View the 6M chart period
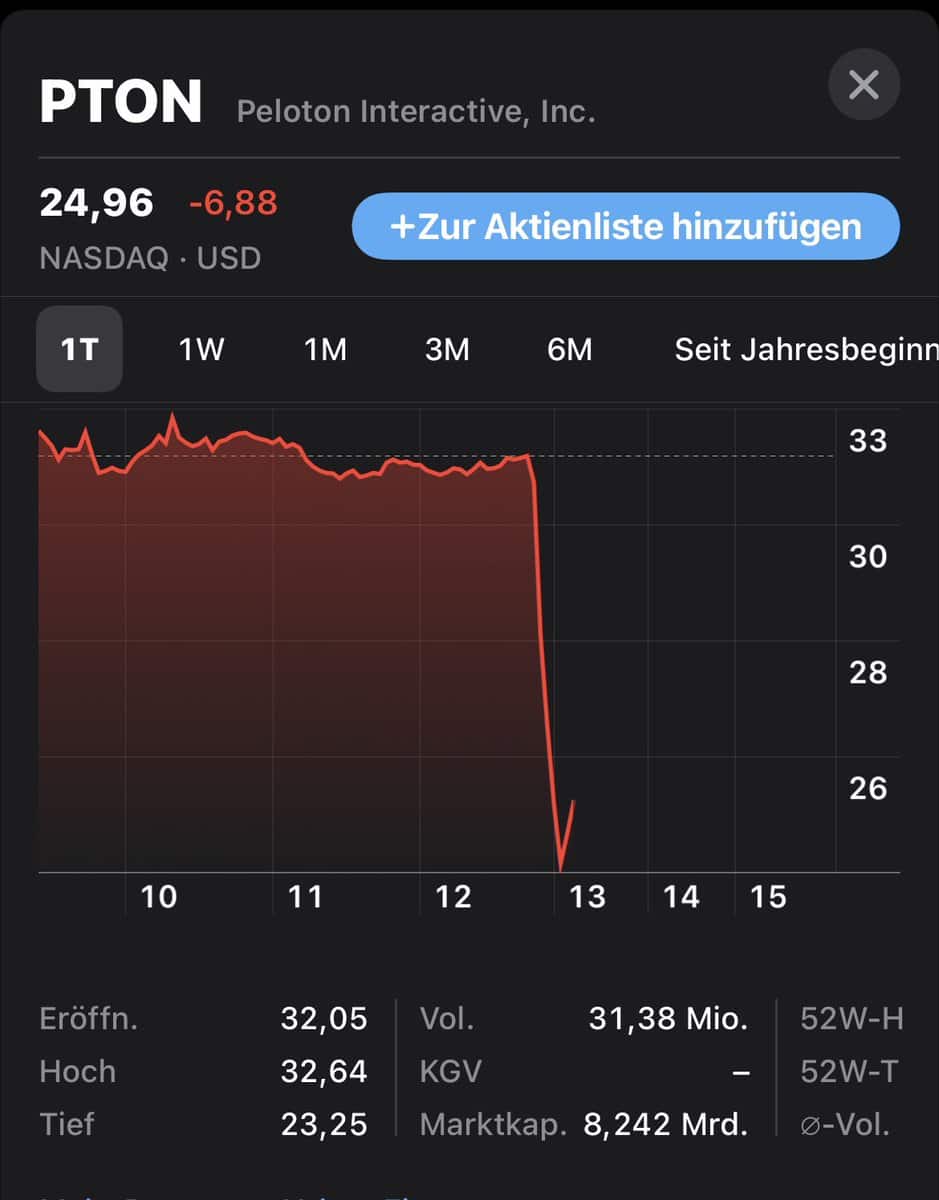This screenshot has height=1200, width=939. coord(570,349)
